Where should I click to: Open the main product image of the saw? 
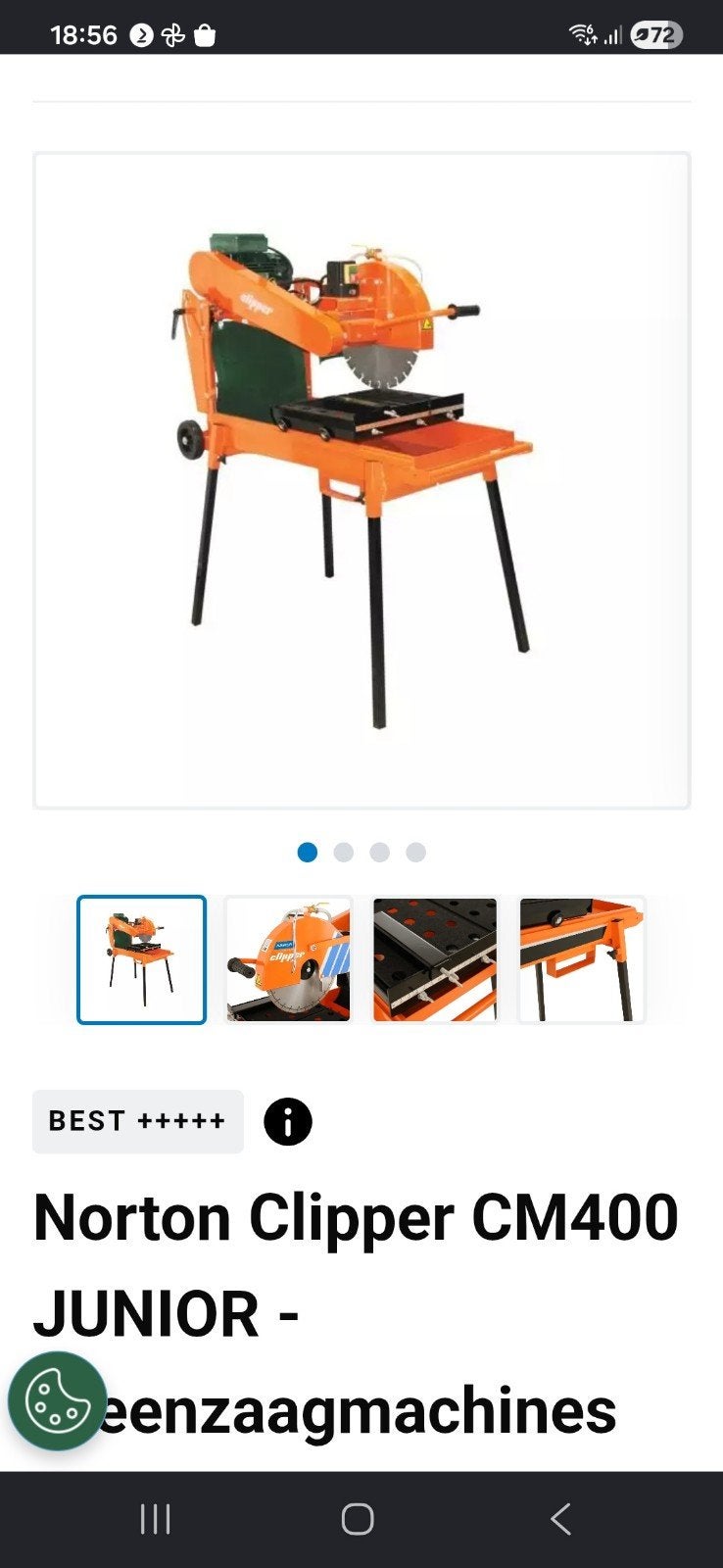pyautogui.click(x=361, y=480)
